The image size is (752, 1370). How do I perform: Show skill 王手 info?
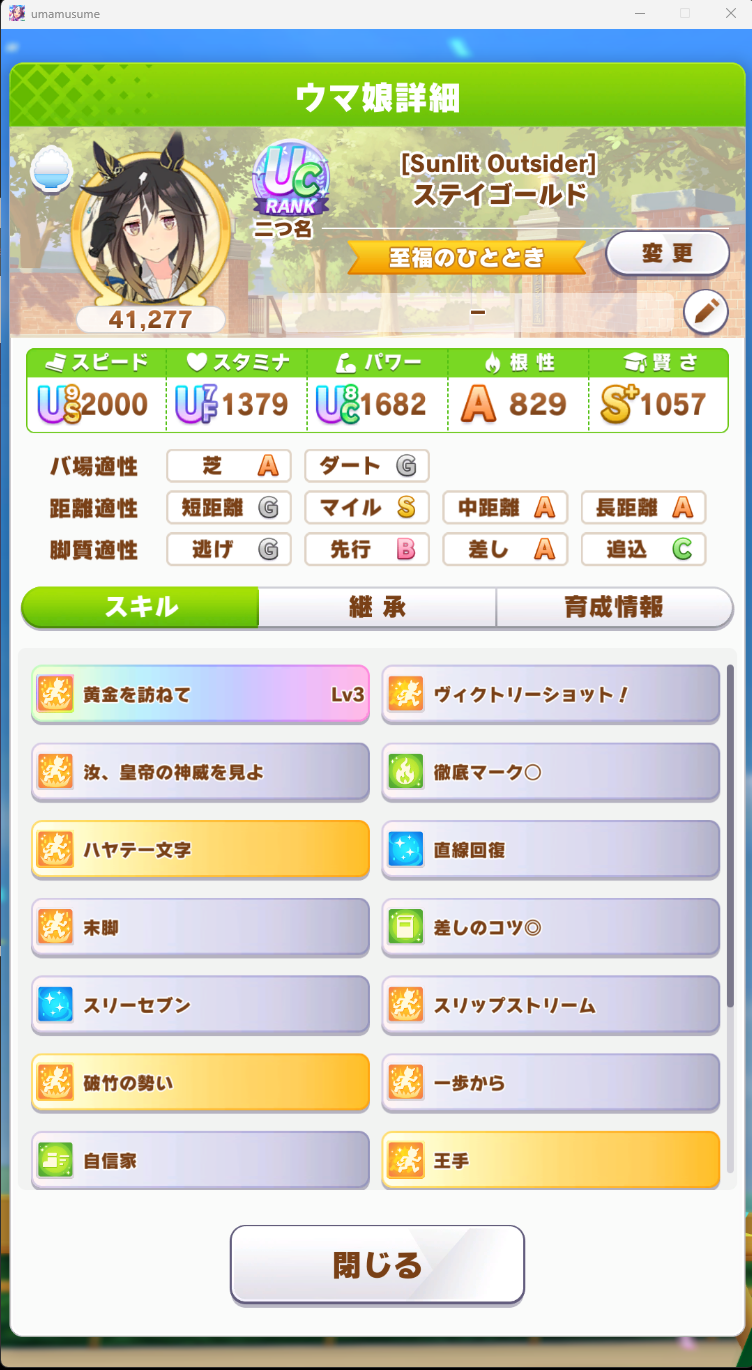550,1161
